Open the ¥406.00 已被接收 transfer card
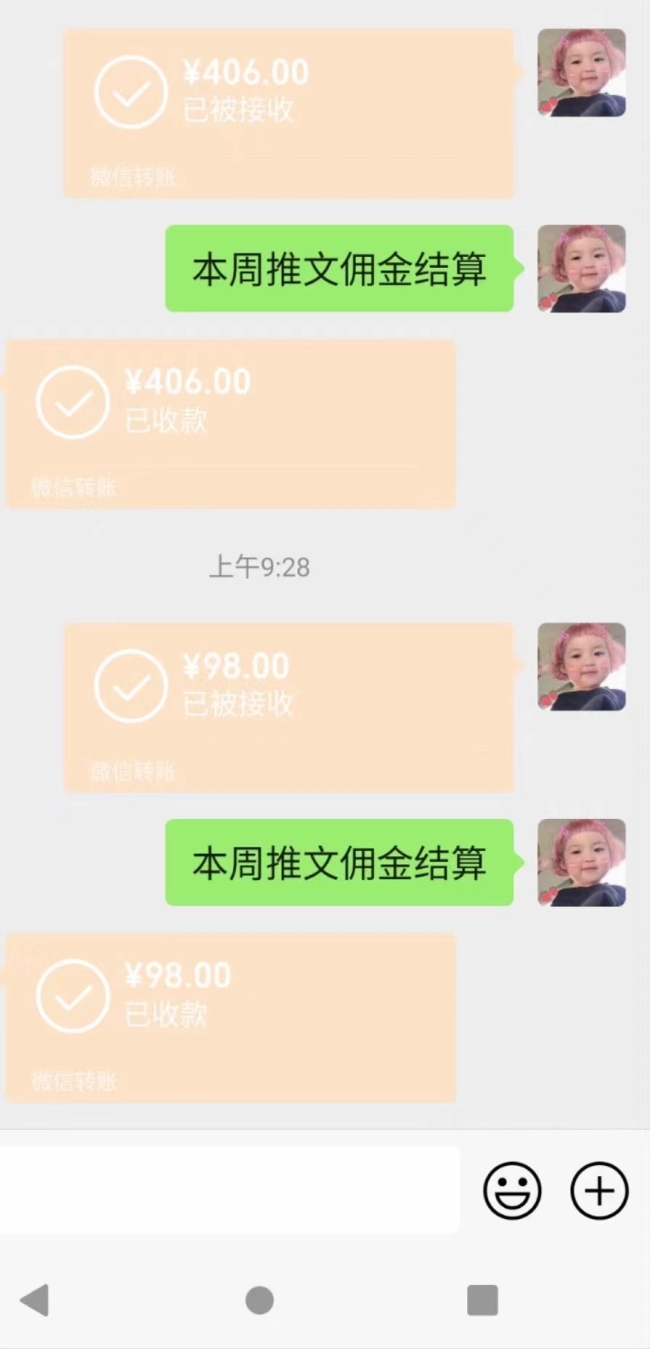This screenshot has width=650, height=1349. (289, 112)
